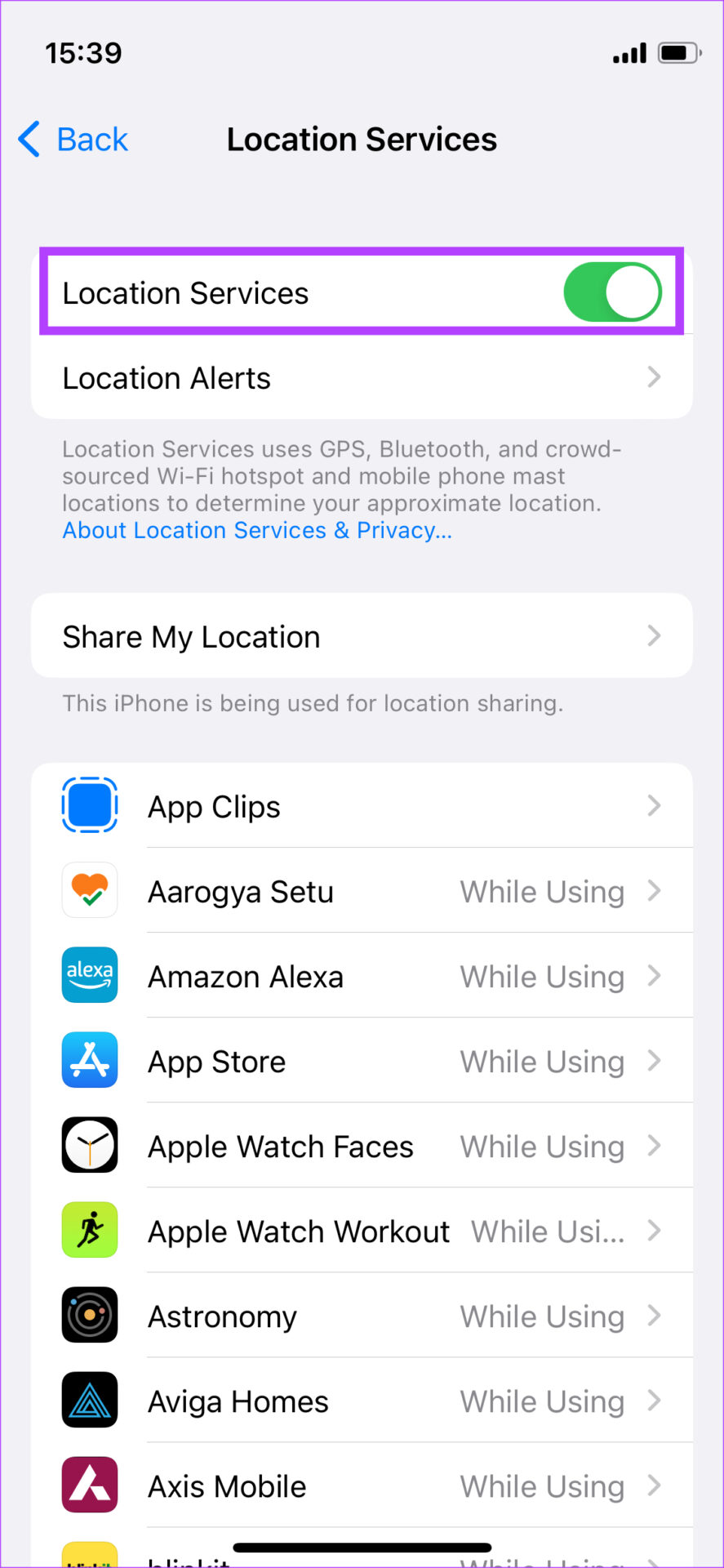The width and height of the screenshot is (724, 1568).
Task: Open App Clips location settings
Action: coord(362,806)
